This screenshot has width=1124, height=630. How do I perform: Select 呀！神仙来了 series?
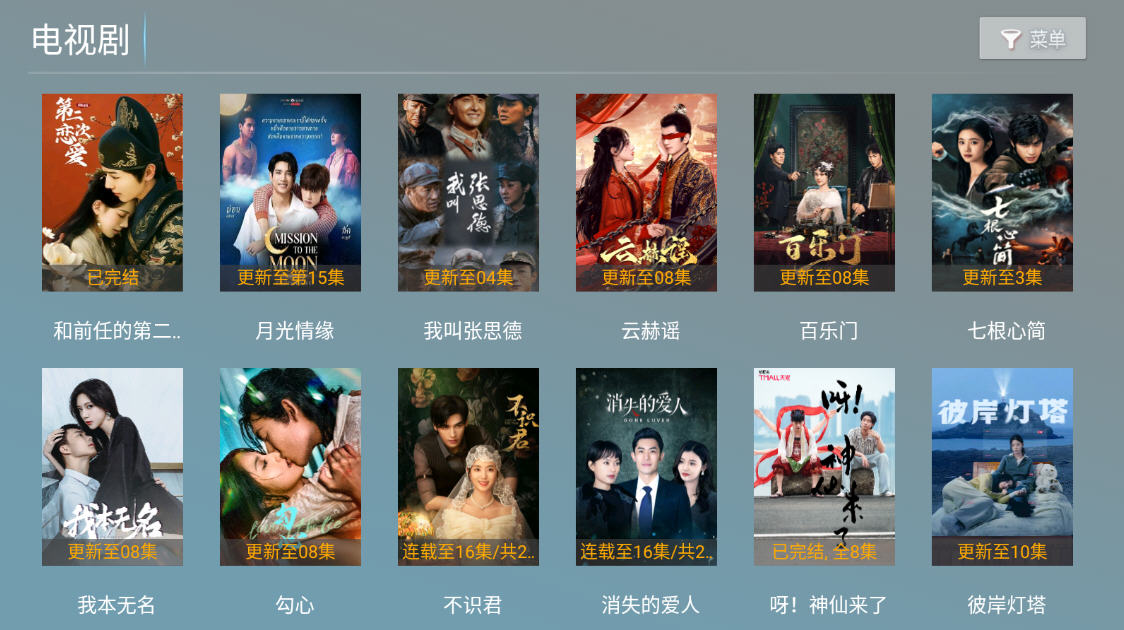pyautogui.click(x=824, y=466)
